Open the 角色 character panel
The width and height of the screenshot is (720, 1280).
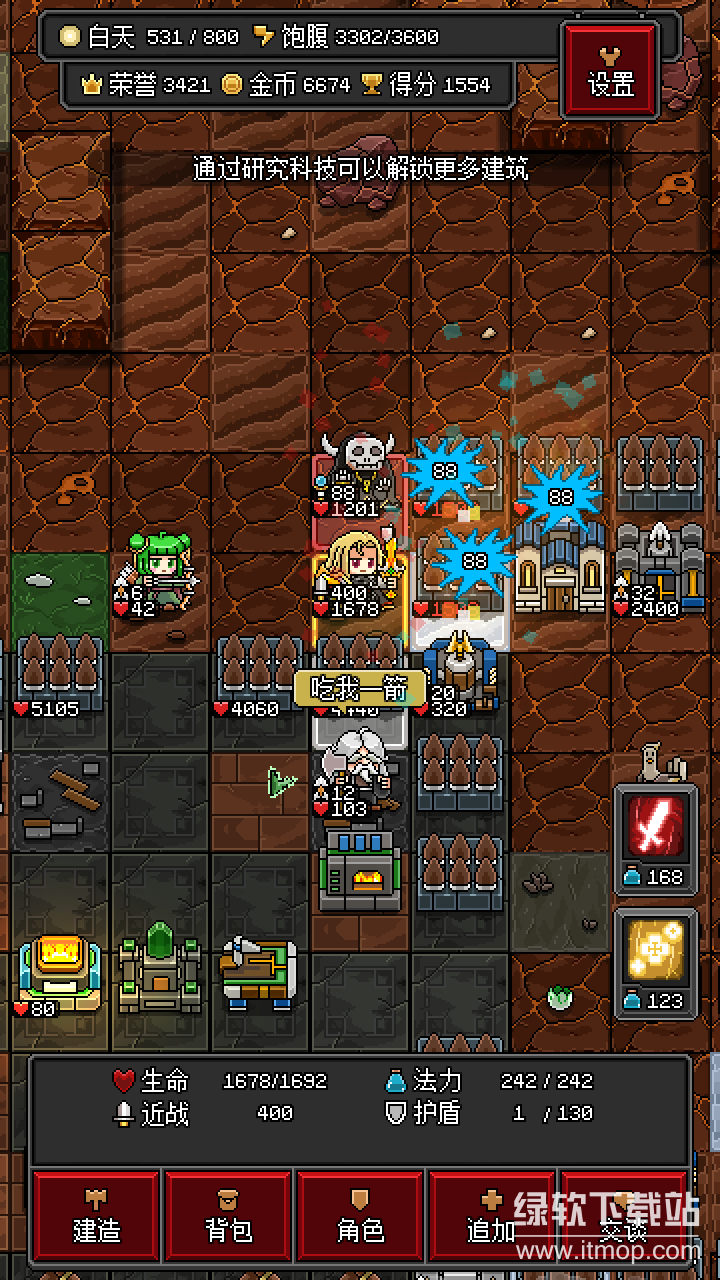pyautogui.click(x=360, y=1217)
